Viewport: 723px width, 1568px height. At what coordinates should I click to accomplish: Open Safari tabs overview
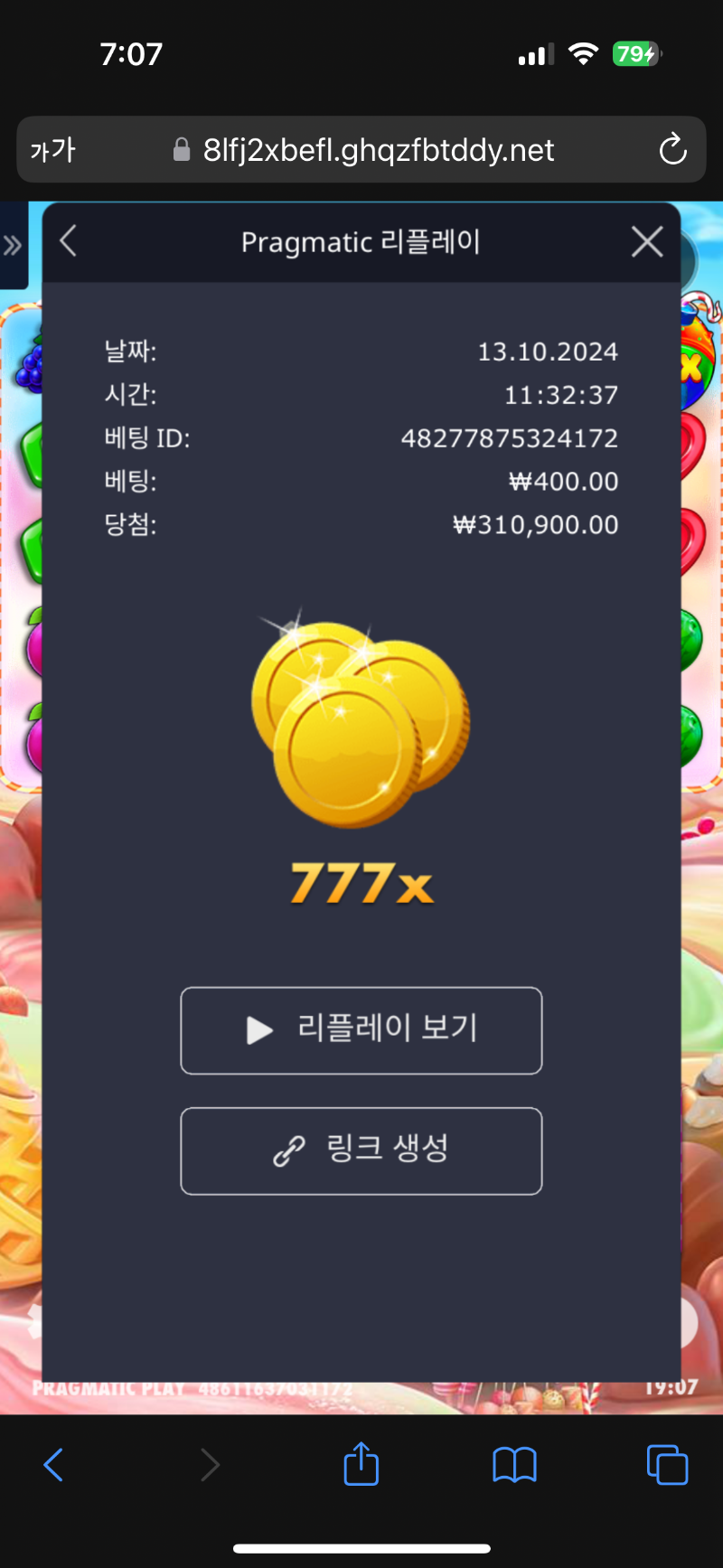(x=667, y=1464)
